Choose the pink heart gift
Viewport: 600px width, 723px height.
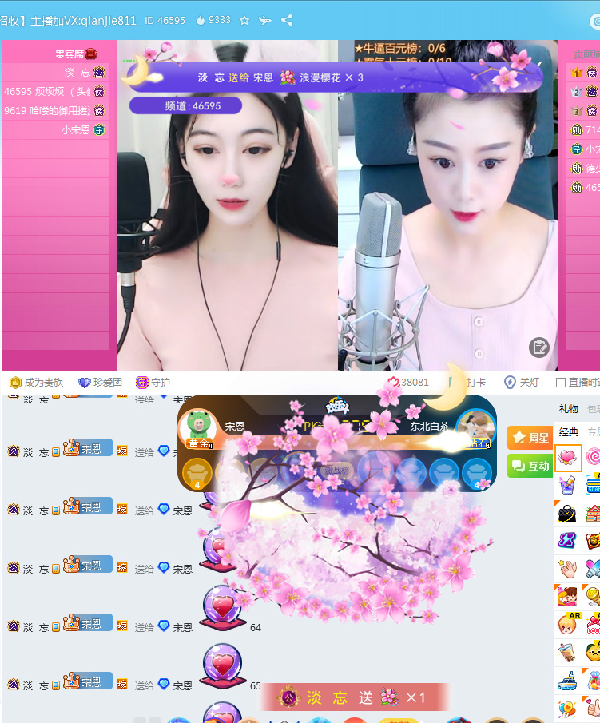568,458
